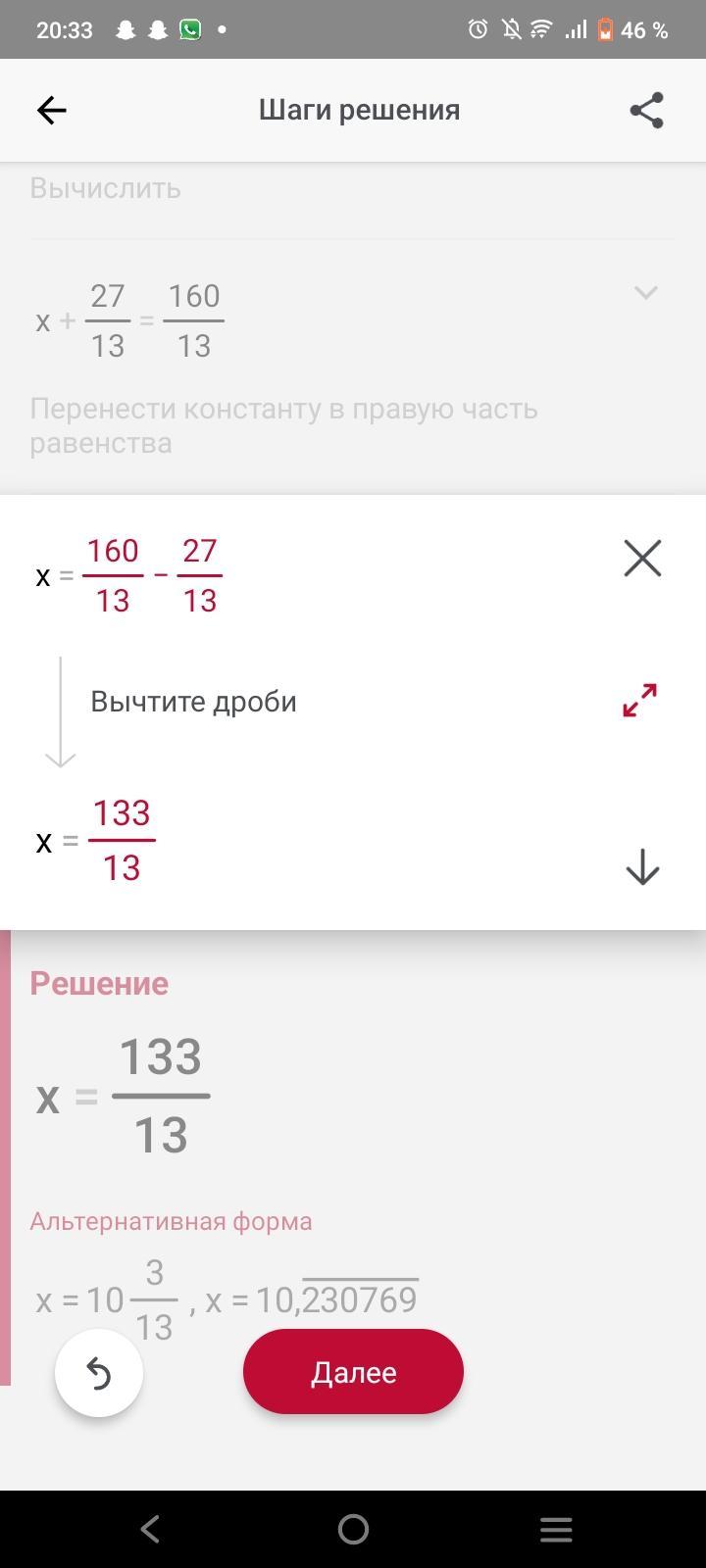Screen dimensions: 706x1568
Task: Close the current step with the X
Action: click(642, 559)
